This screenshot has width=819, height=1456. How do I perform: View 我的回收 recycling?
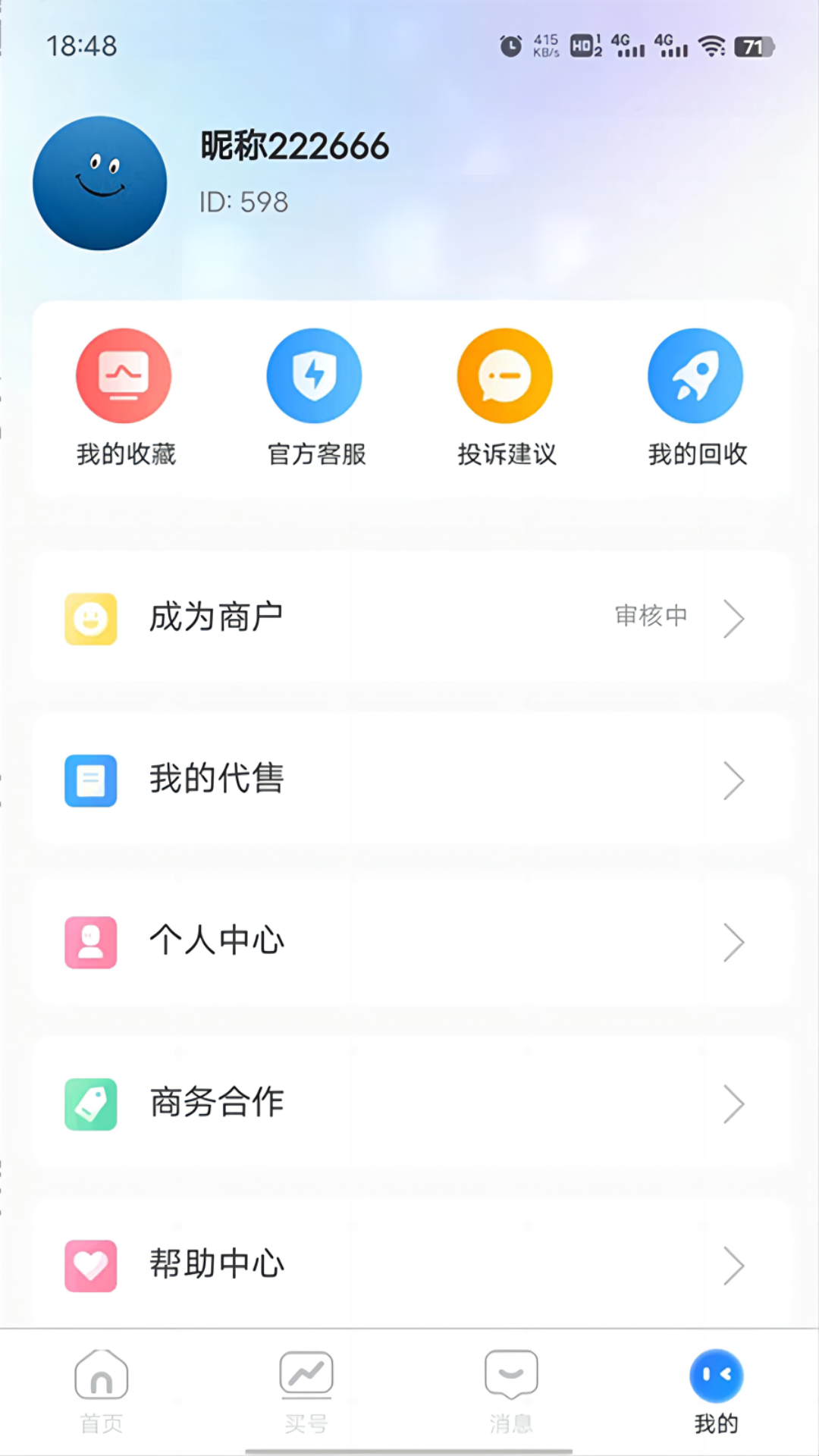pos(696,396)
